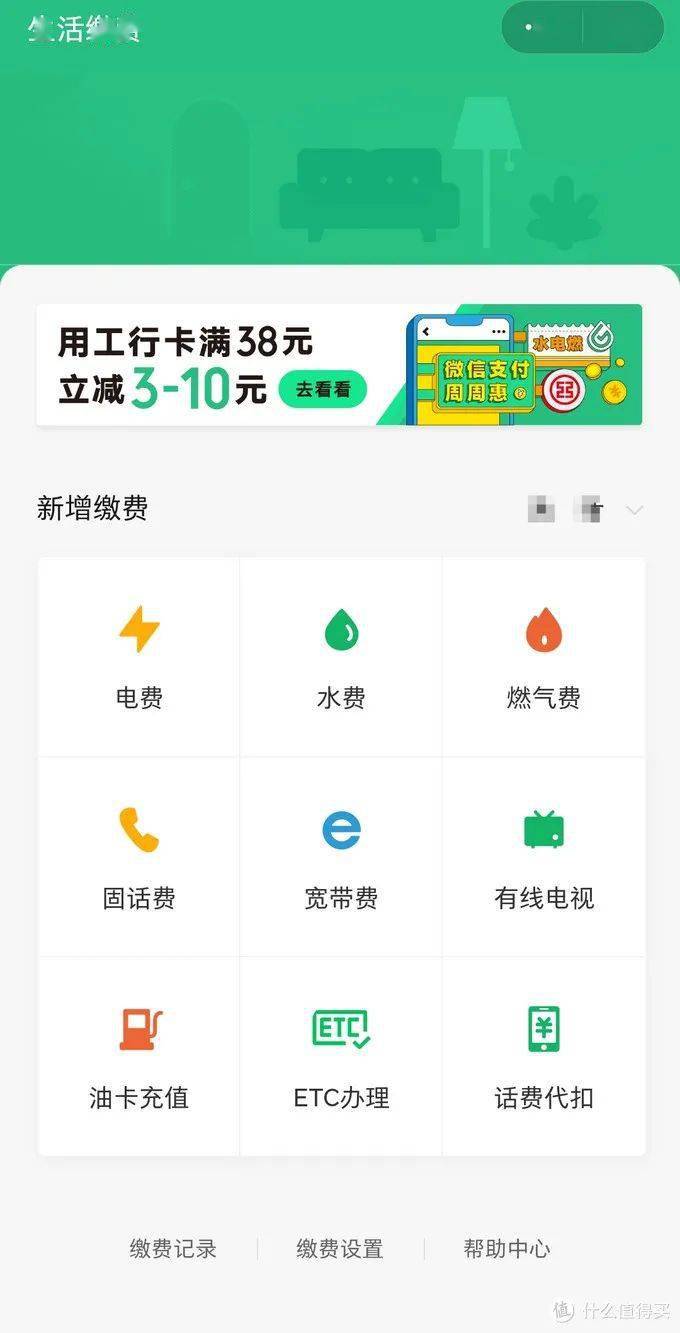Select 话费代扣 phone bill auto-pay
Viewport: 680px width, 1333px height.
point(544,1057)
